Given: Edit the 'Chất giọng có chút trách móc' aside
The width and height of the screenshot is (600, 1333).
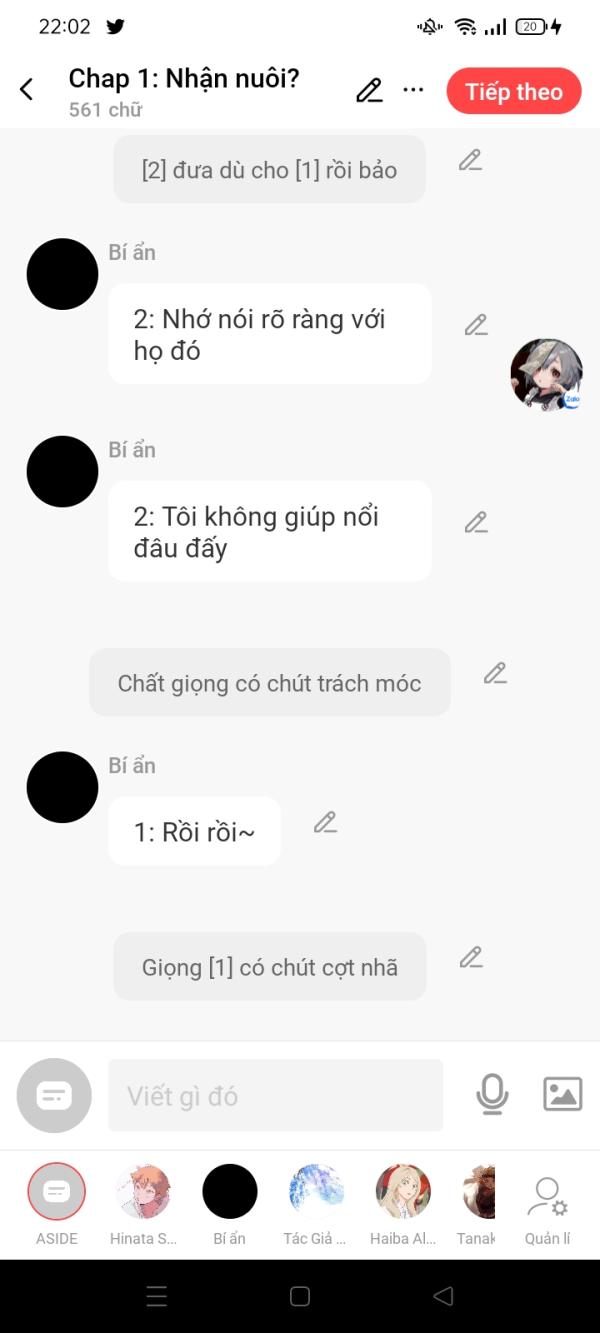Looking at the screenshot, I should (495, 673).
